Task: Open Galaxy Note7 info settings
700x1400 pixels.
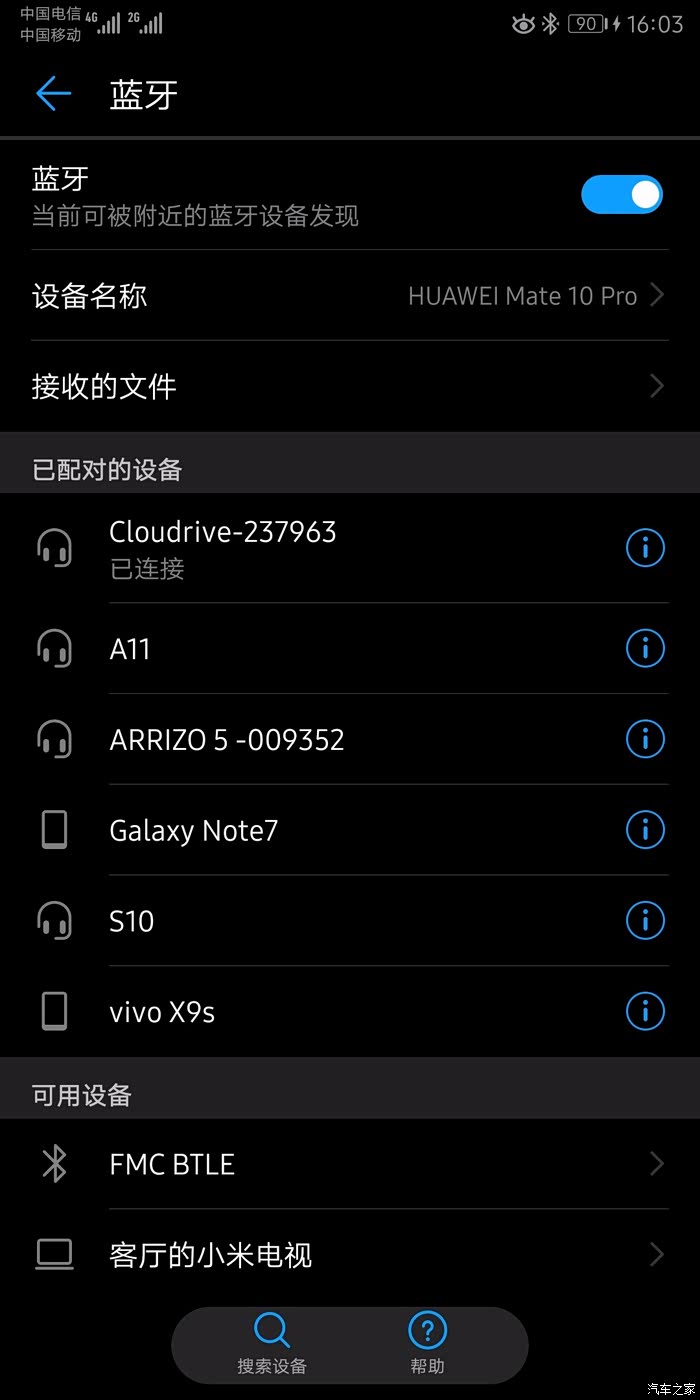Action: [645, 830]
